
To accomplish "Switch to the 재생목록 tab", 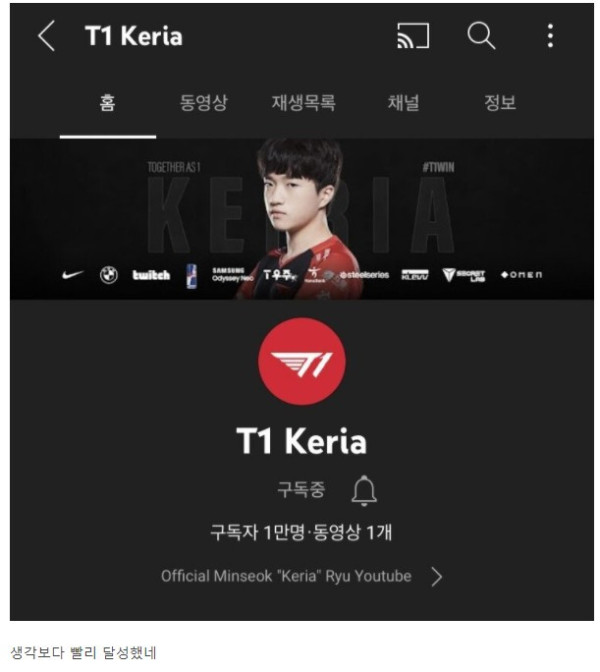I will pos(303,103).
